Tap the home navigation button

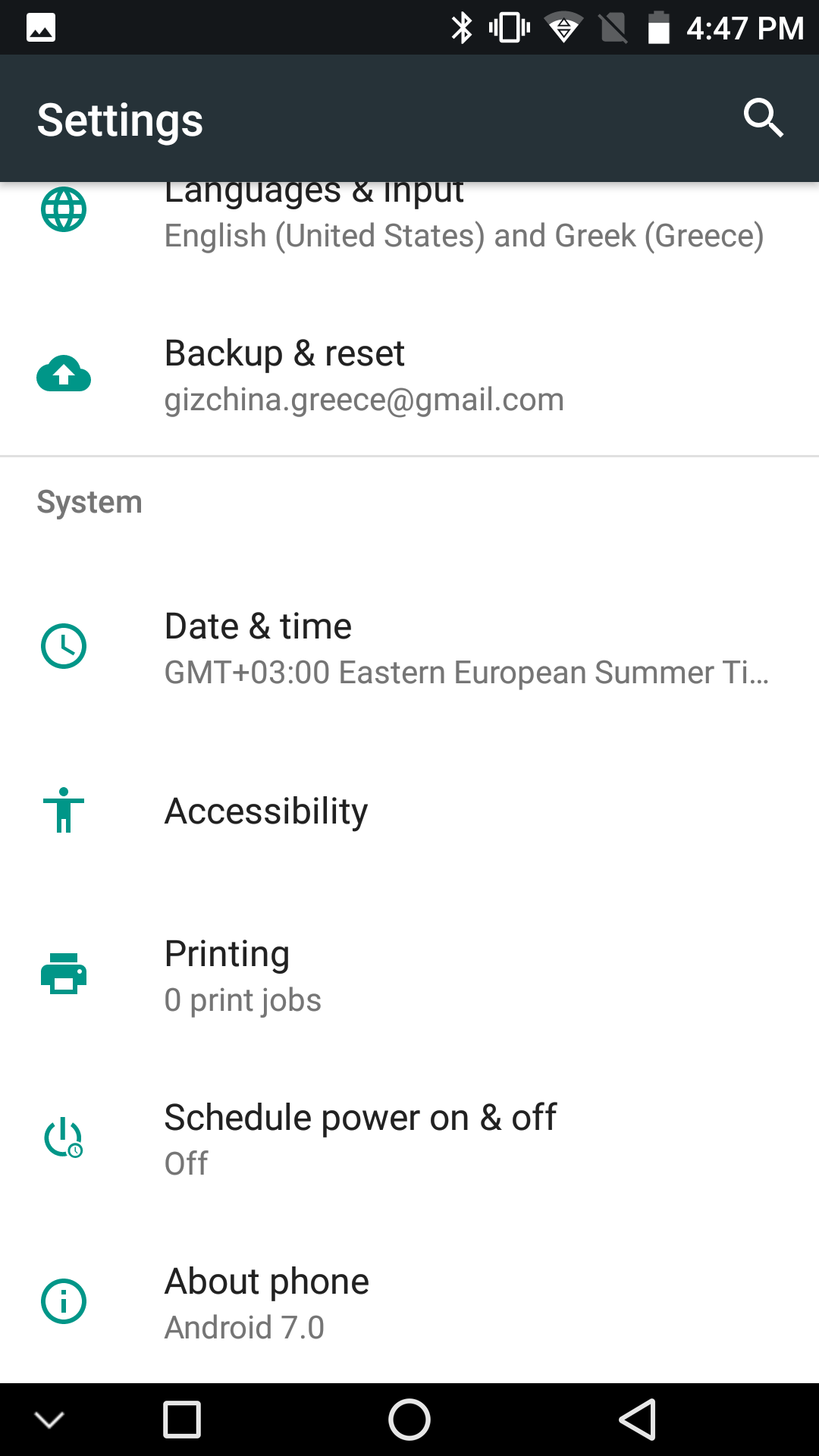[x=409, y=1420]
